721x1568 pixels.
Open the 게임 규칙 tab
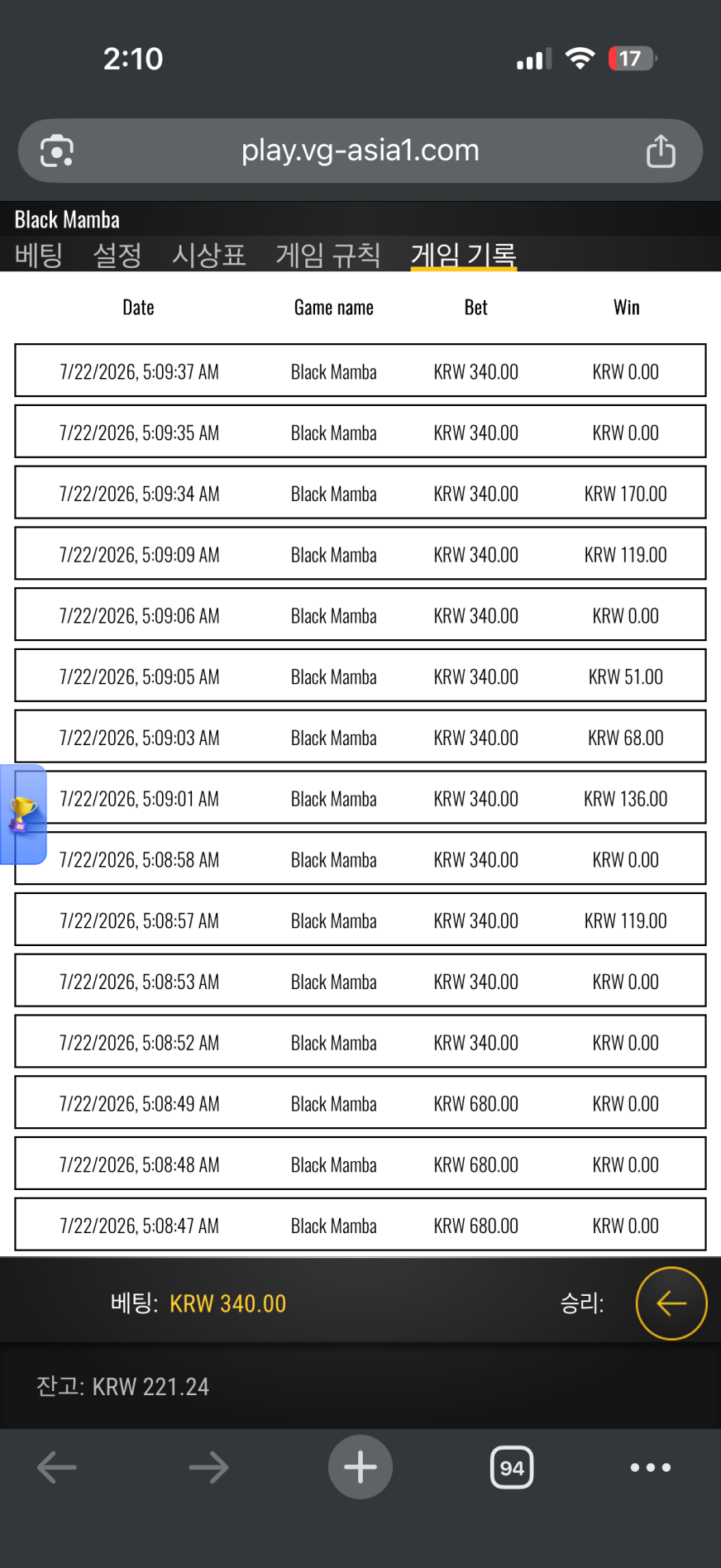(x=327, y=255)
